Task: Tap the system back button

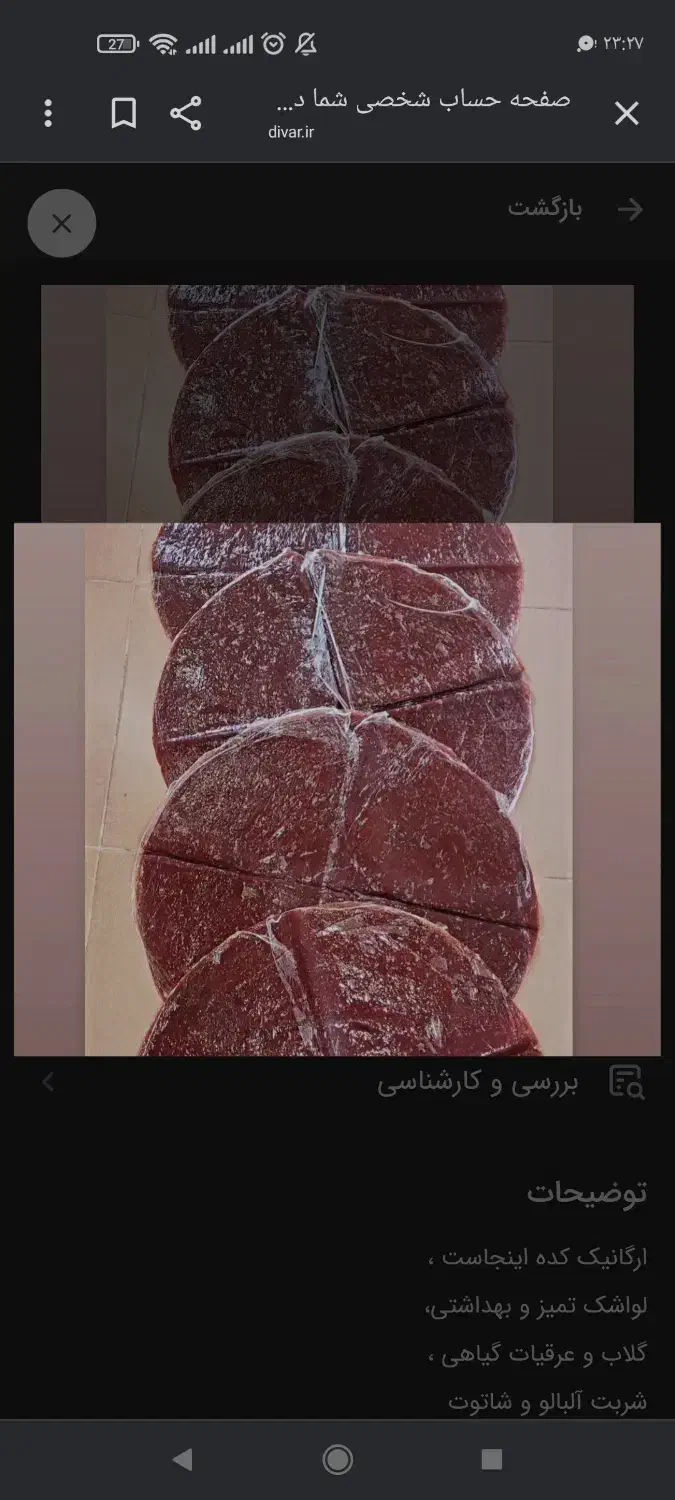Action: [182, 1460]
